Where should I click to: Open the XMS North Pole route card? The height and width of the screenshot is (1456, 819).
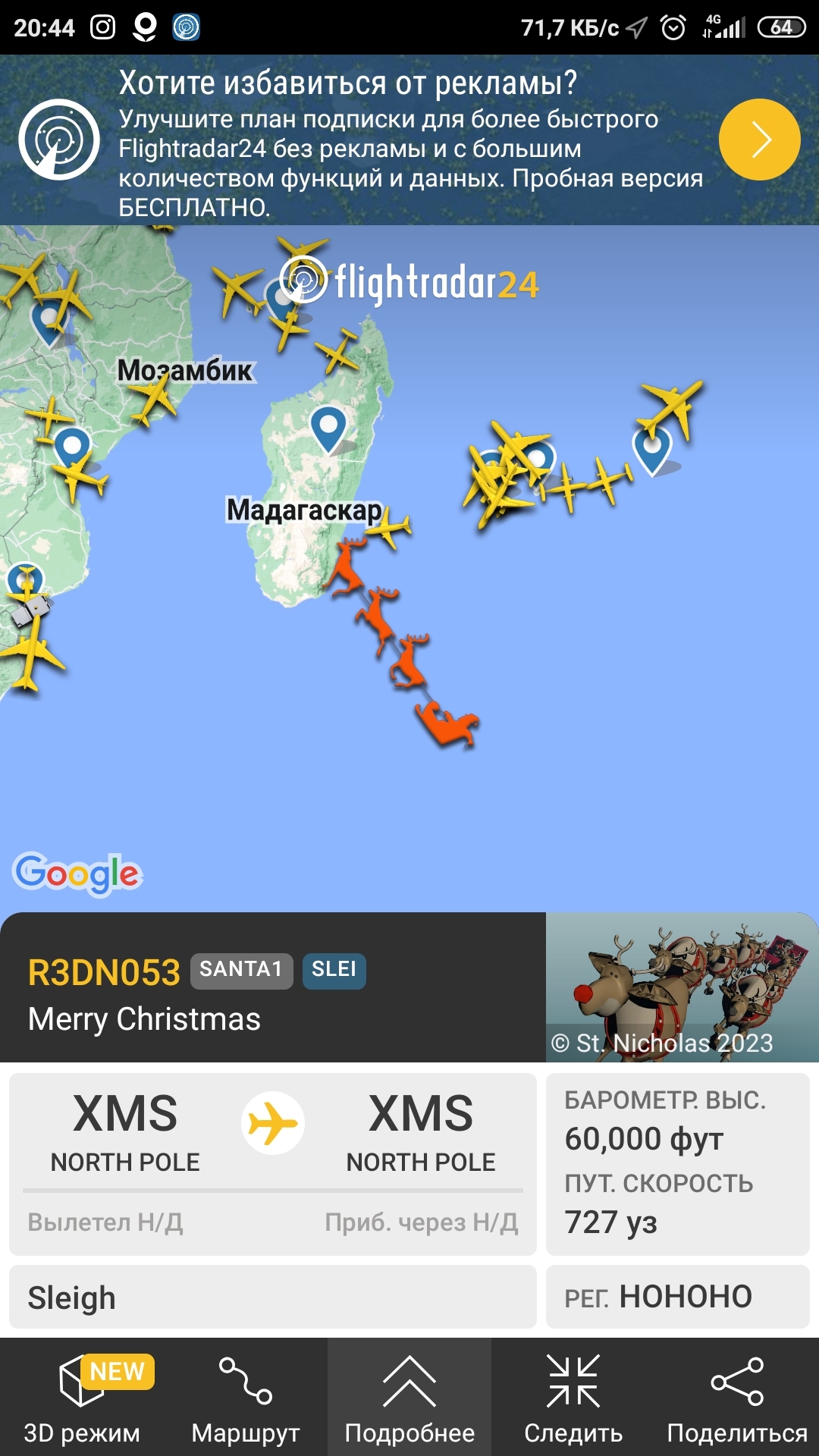tap(272, 1163)
